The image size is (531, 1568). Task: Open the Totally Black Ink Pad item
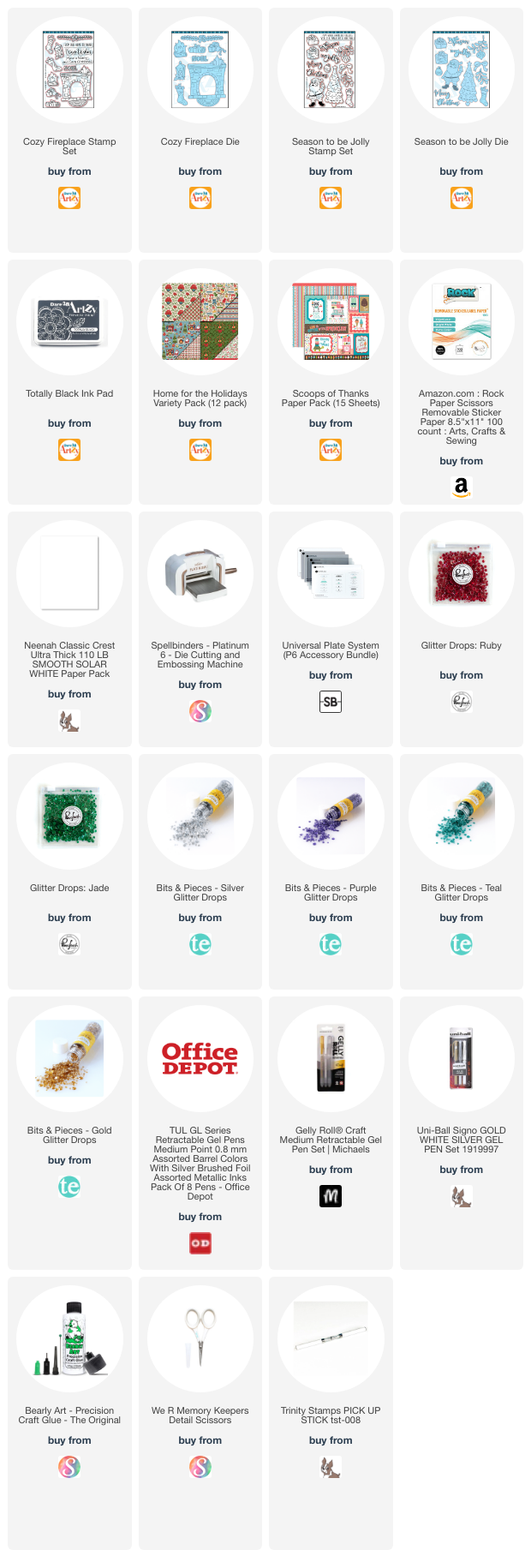click(x=69, y=322)
